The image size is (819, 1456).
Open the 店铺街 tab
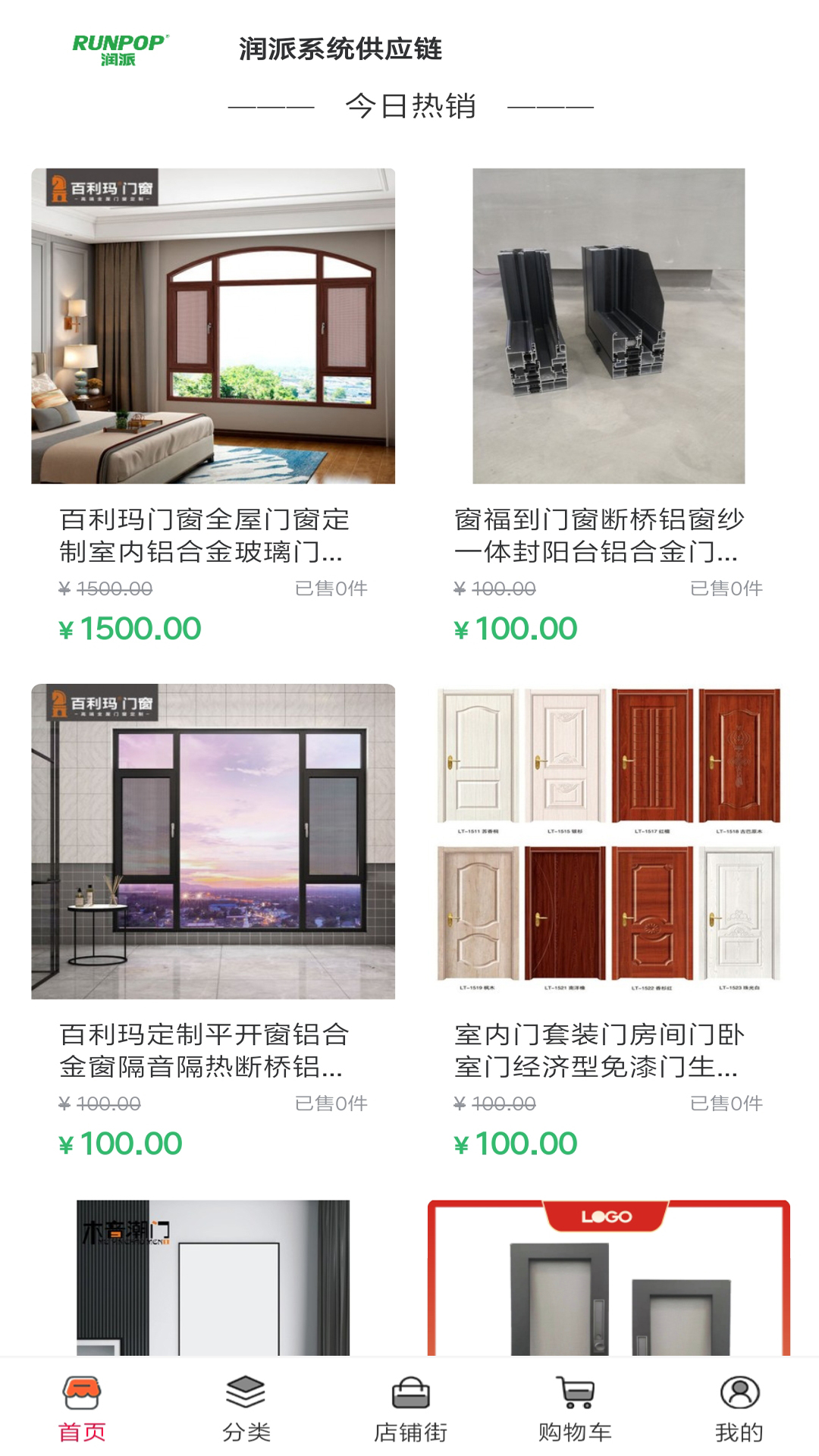(x=410, y=1407)
